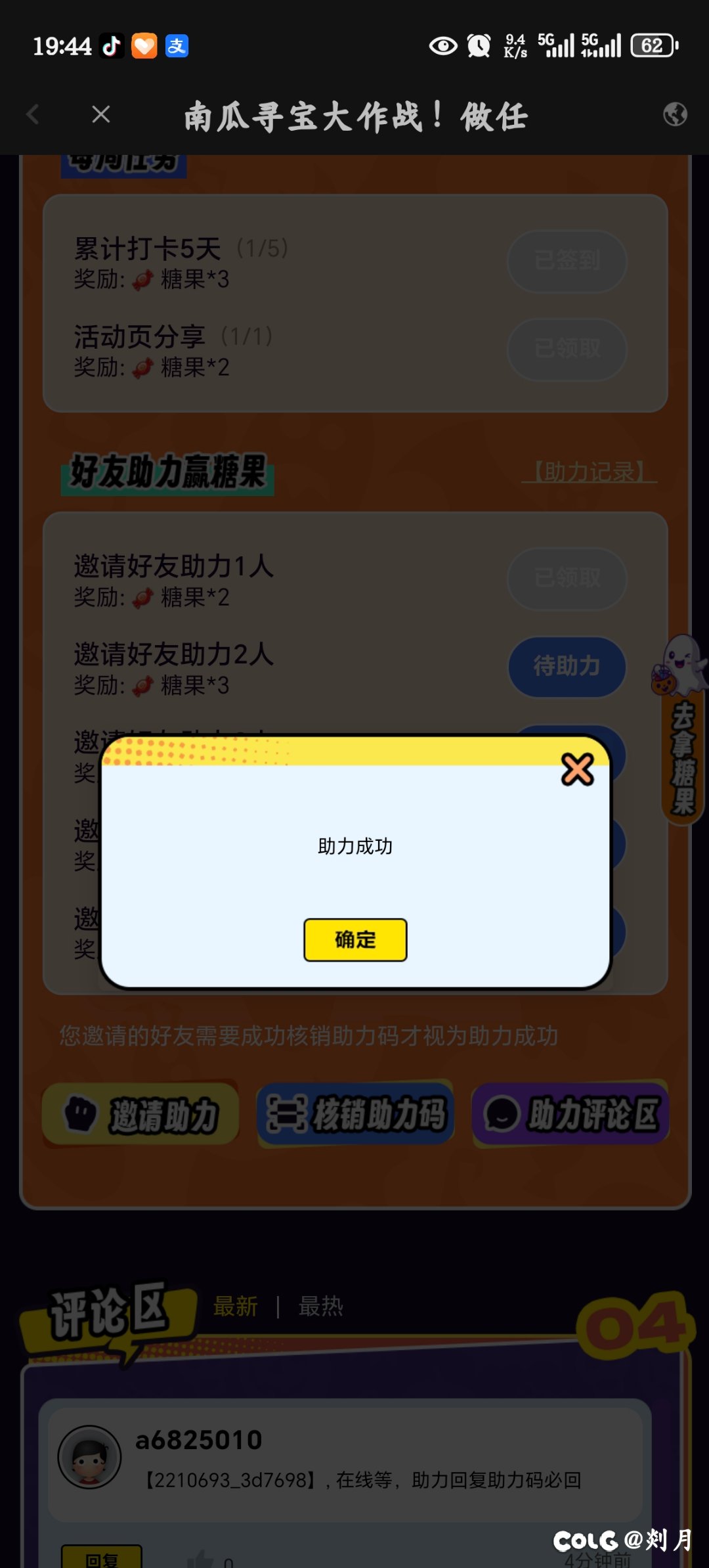Open the 助力记录 link
Image resolution: width=709 pixels, height=1568 pixels.
coord(589,472)
